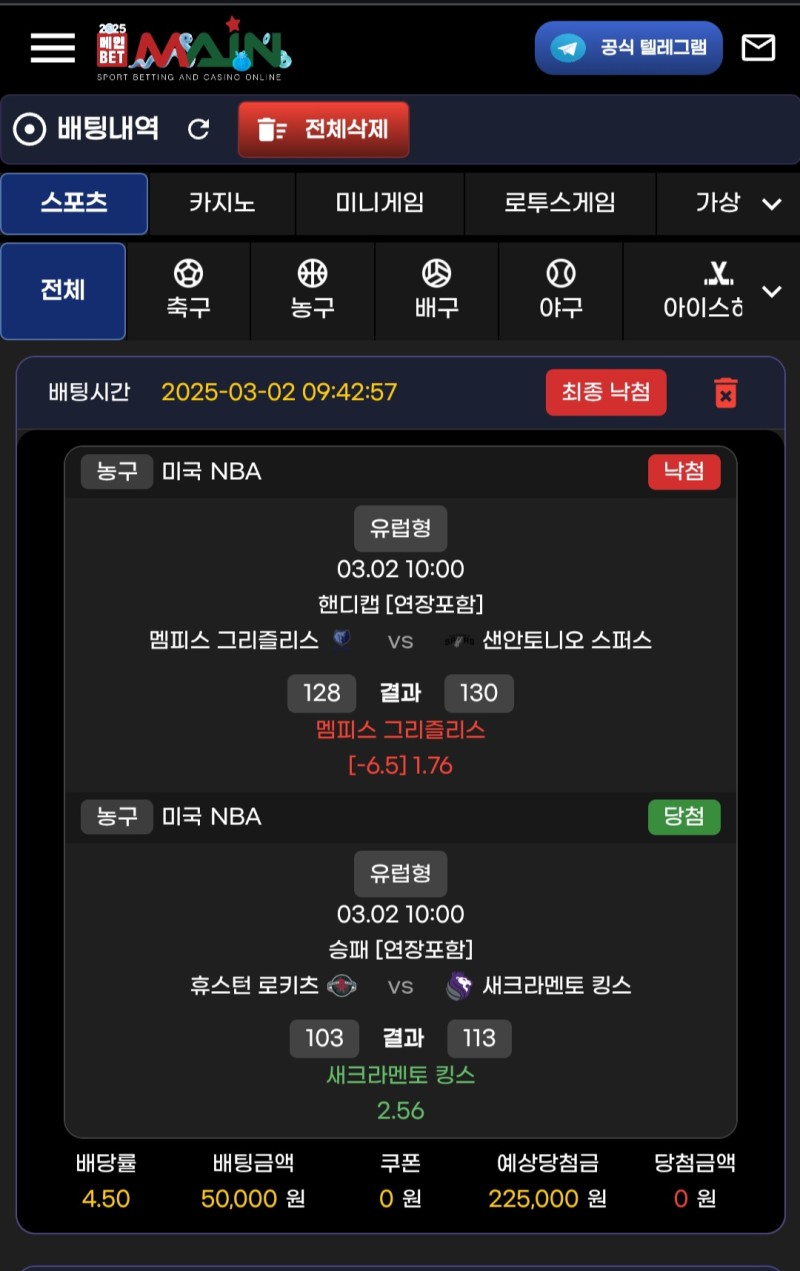The width and height of the screenshot is (800, 1271).
Task: Switch to the 카지노 tab
Action: tap(222, 203)
